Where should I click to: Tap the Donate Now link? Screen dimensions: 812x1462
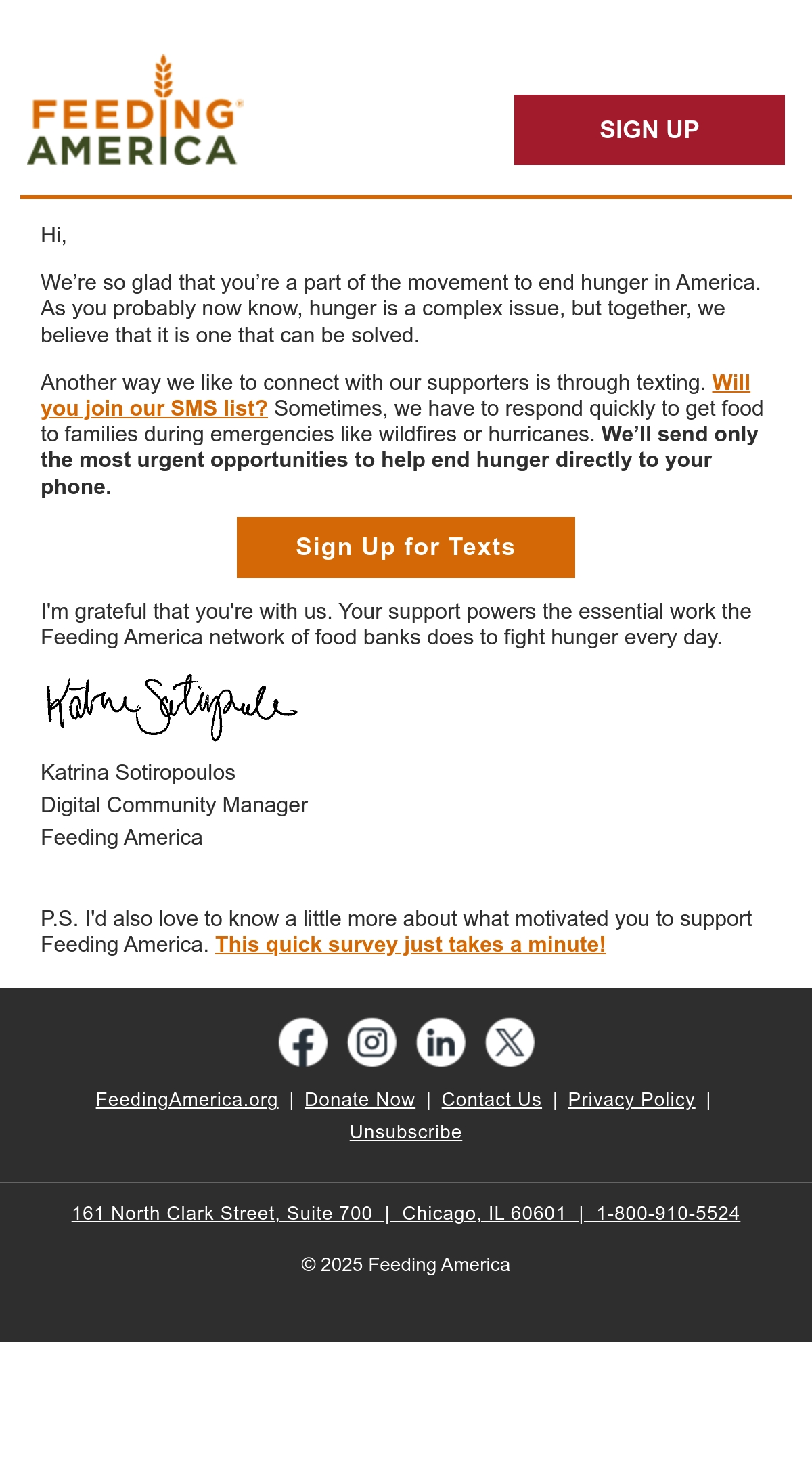[360, 1100]
